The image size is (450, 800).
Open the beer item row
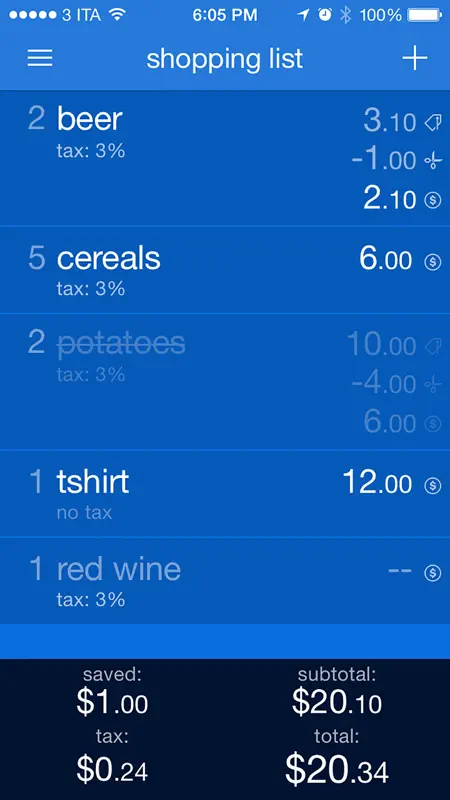(225, 158)
